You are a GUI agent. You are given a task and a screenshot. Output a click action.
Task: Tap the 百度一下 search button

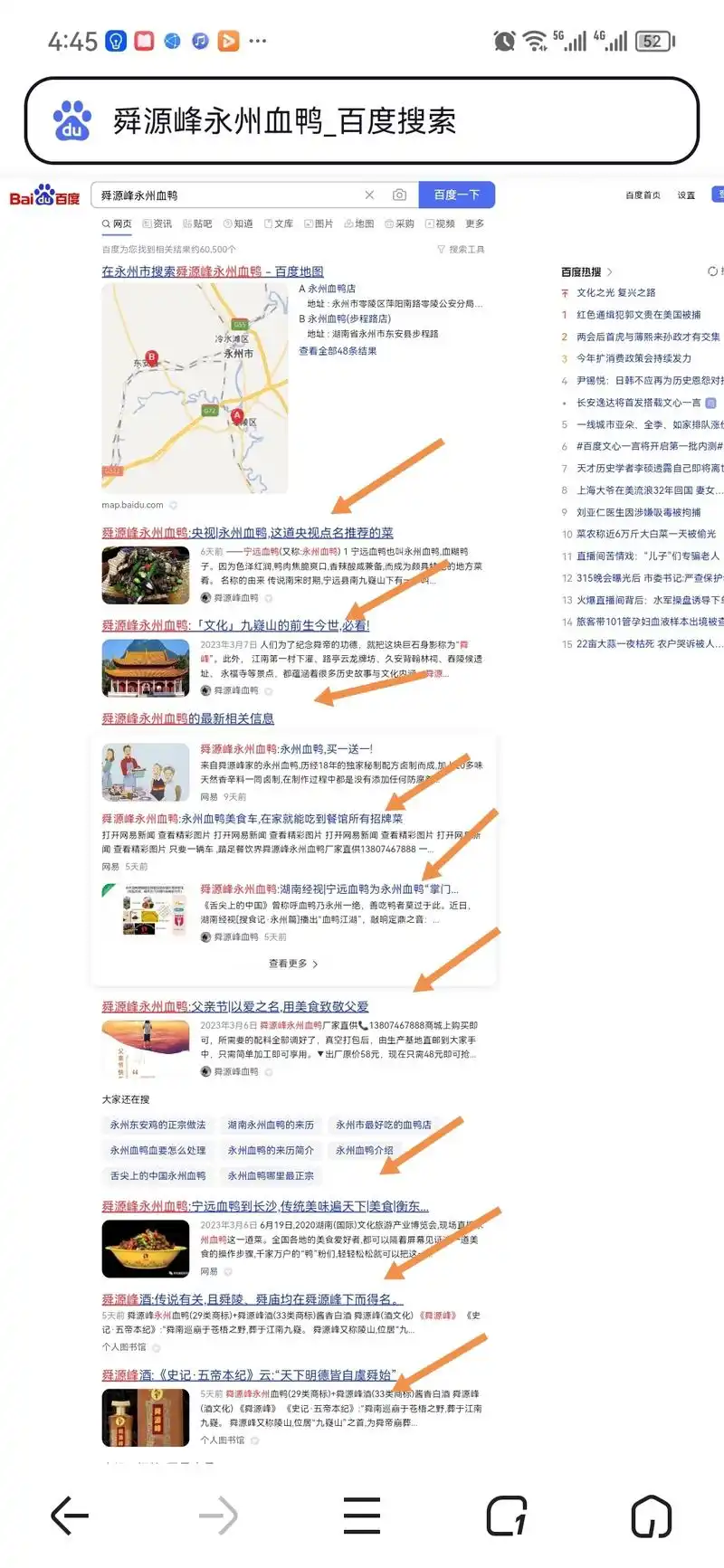(x=457, y=195)
